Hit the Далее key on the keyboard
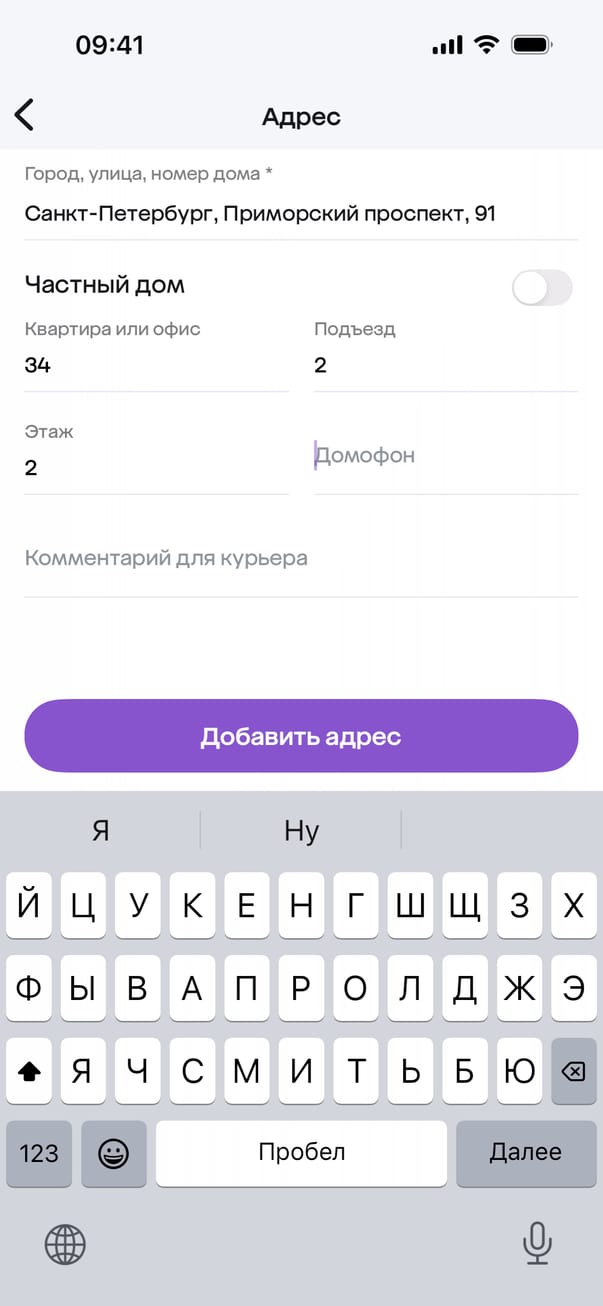 [x=525, y=1153]
